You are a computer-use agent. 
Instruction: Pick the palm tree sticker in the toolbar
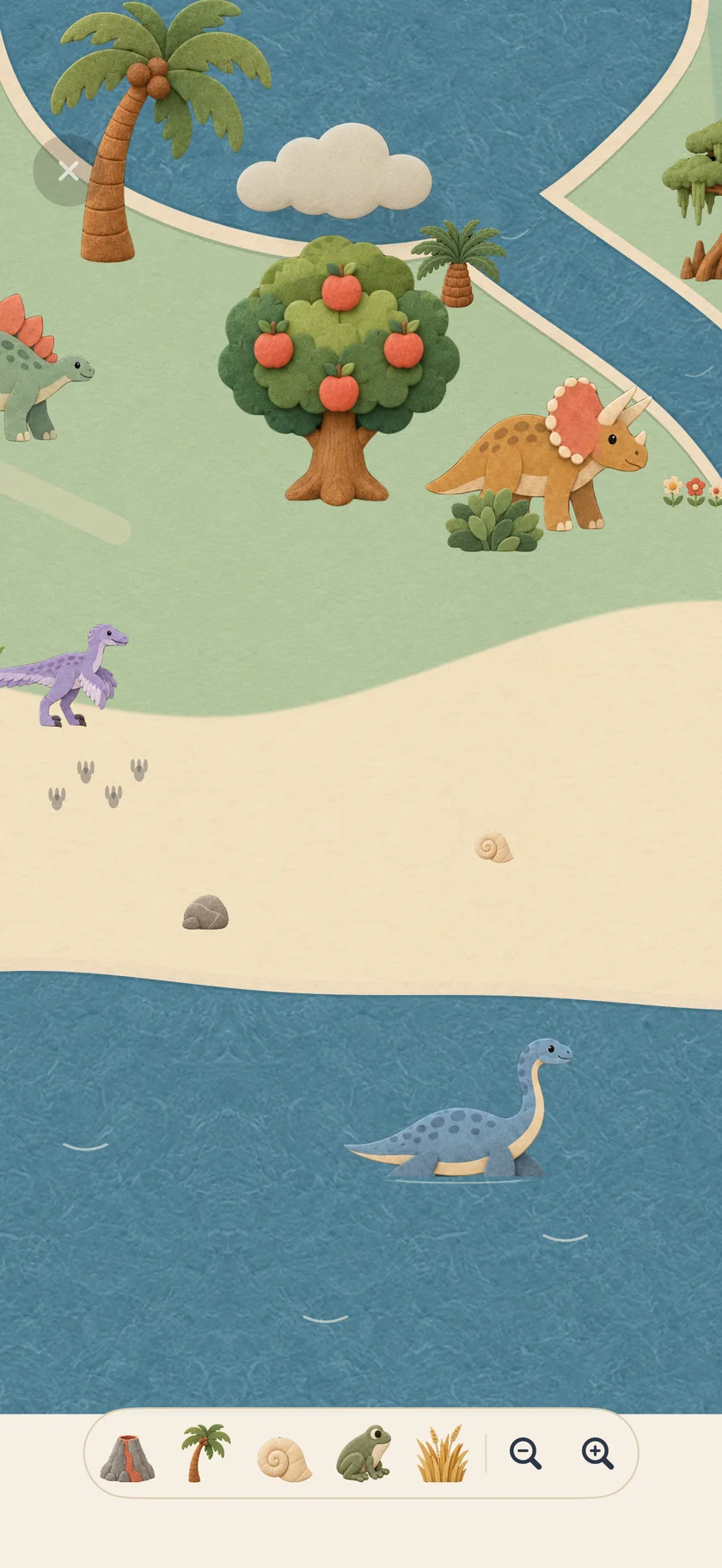[x=205, y=1453]
